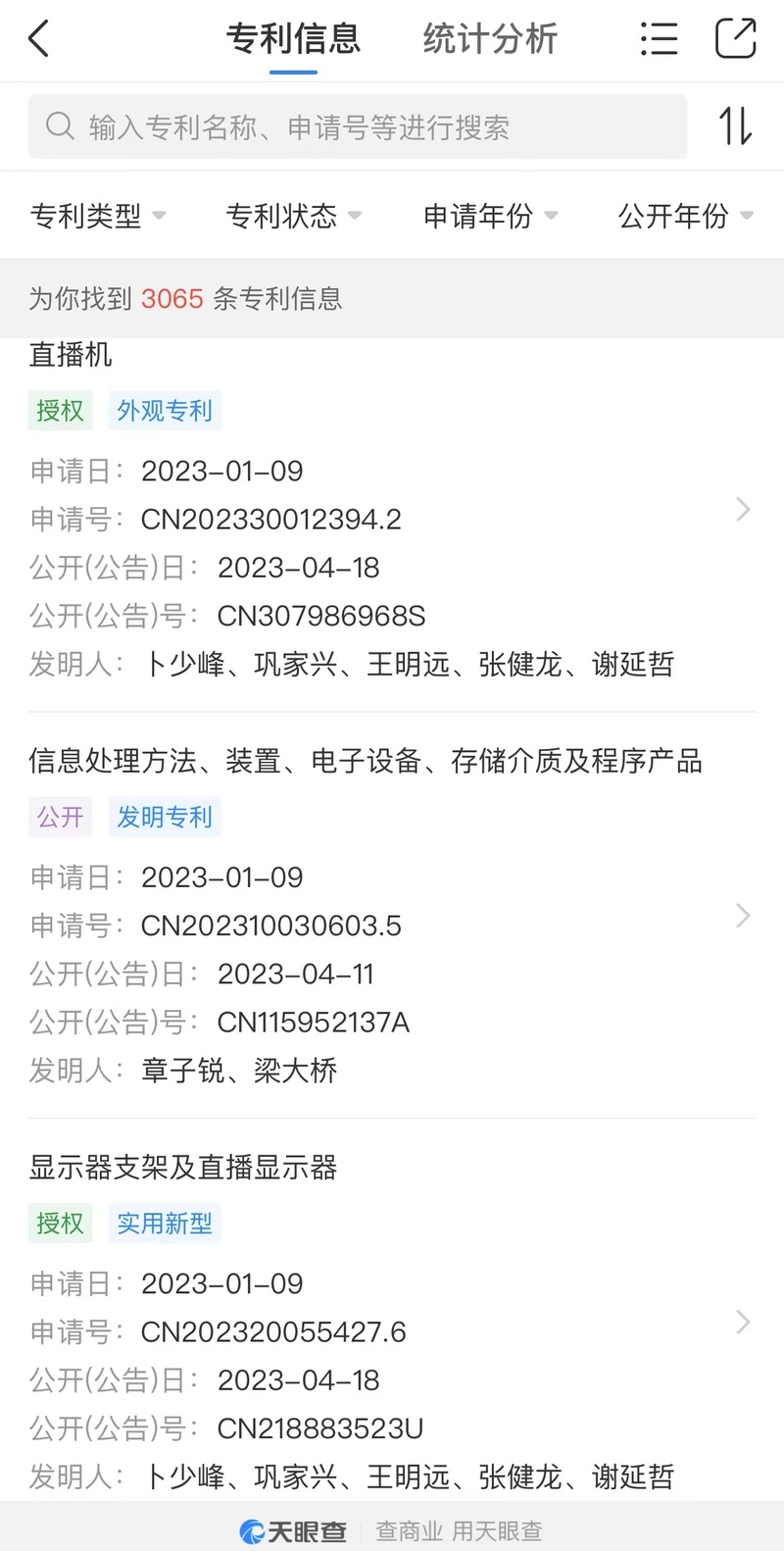This screenshot has height=1551, width=784.
Task: Open the 信息处理方法 patent entry
Action: click(392, 916)
